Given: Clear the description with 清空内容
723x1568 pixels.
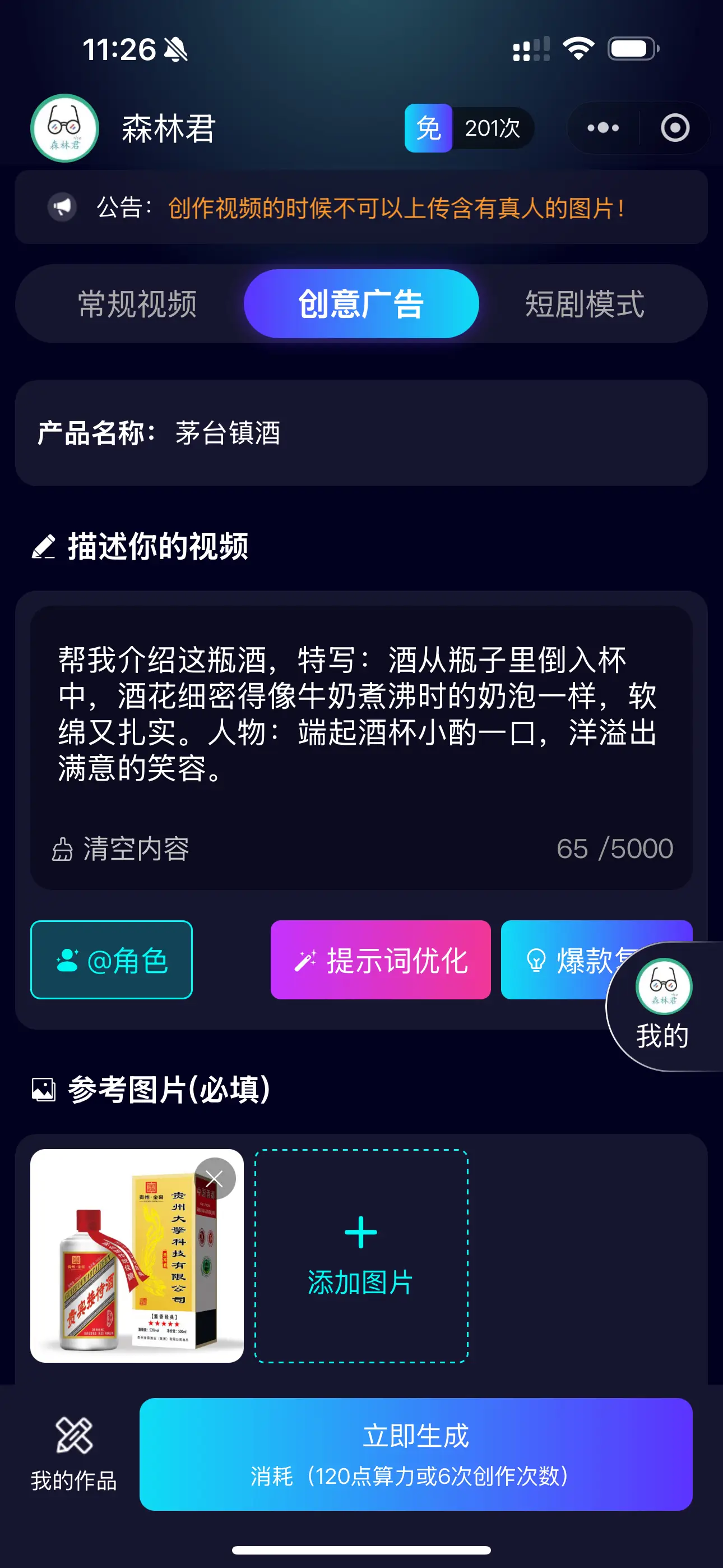Looking at the screenshot, I should coord(122,848).
